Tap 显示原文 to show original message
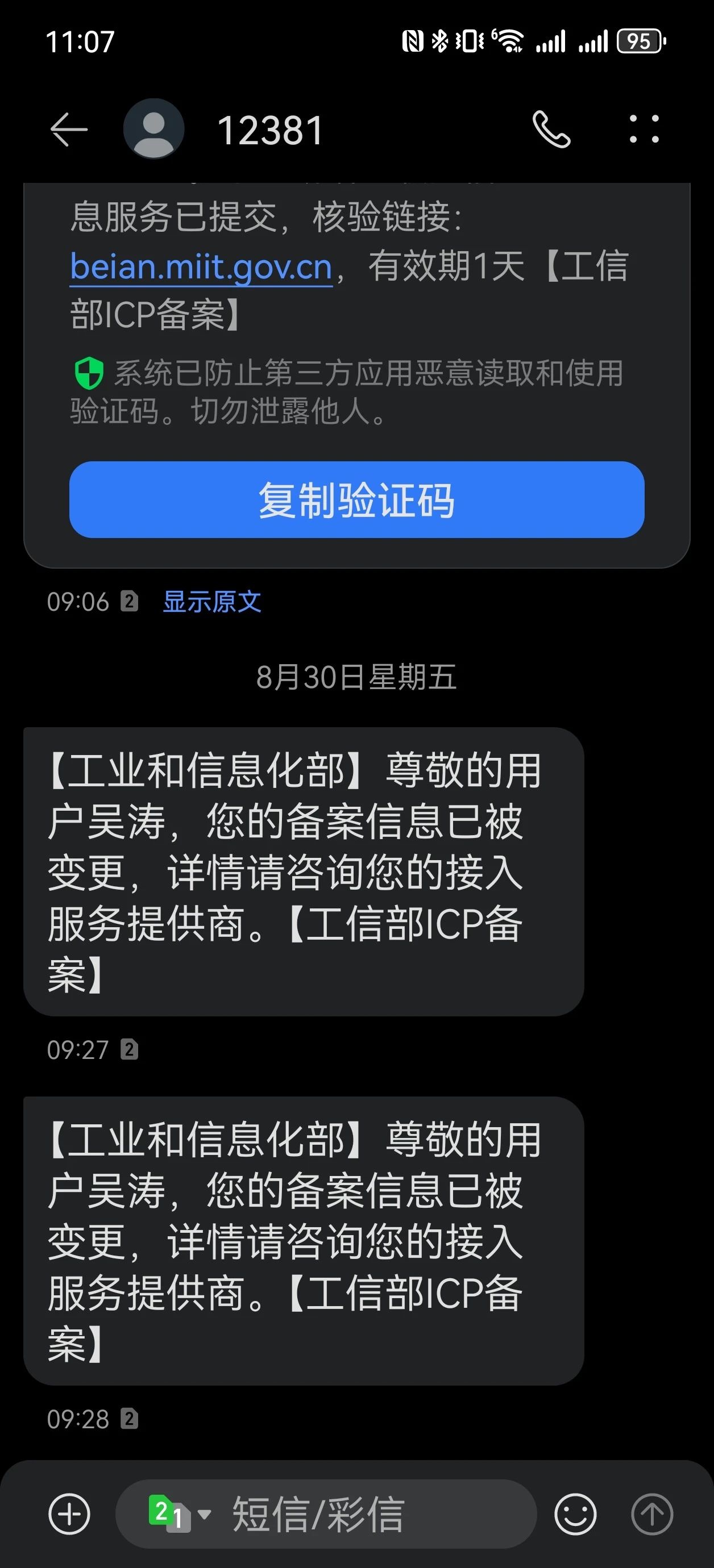The height and width of the screenshot is (1568, 714). pos(212,602)
